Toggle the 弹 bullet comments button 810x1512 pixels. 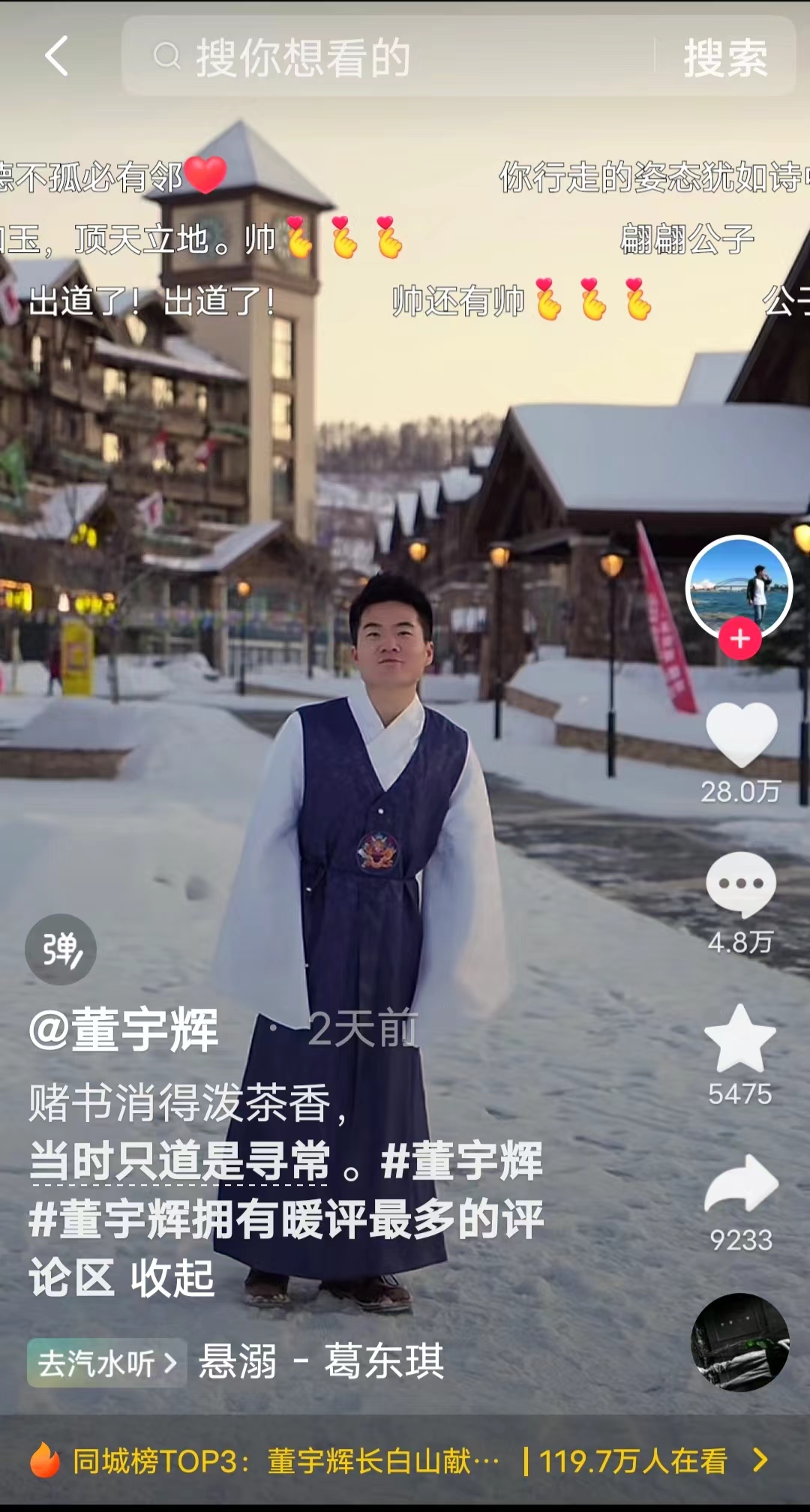(x=61, y=949)
